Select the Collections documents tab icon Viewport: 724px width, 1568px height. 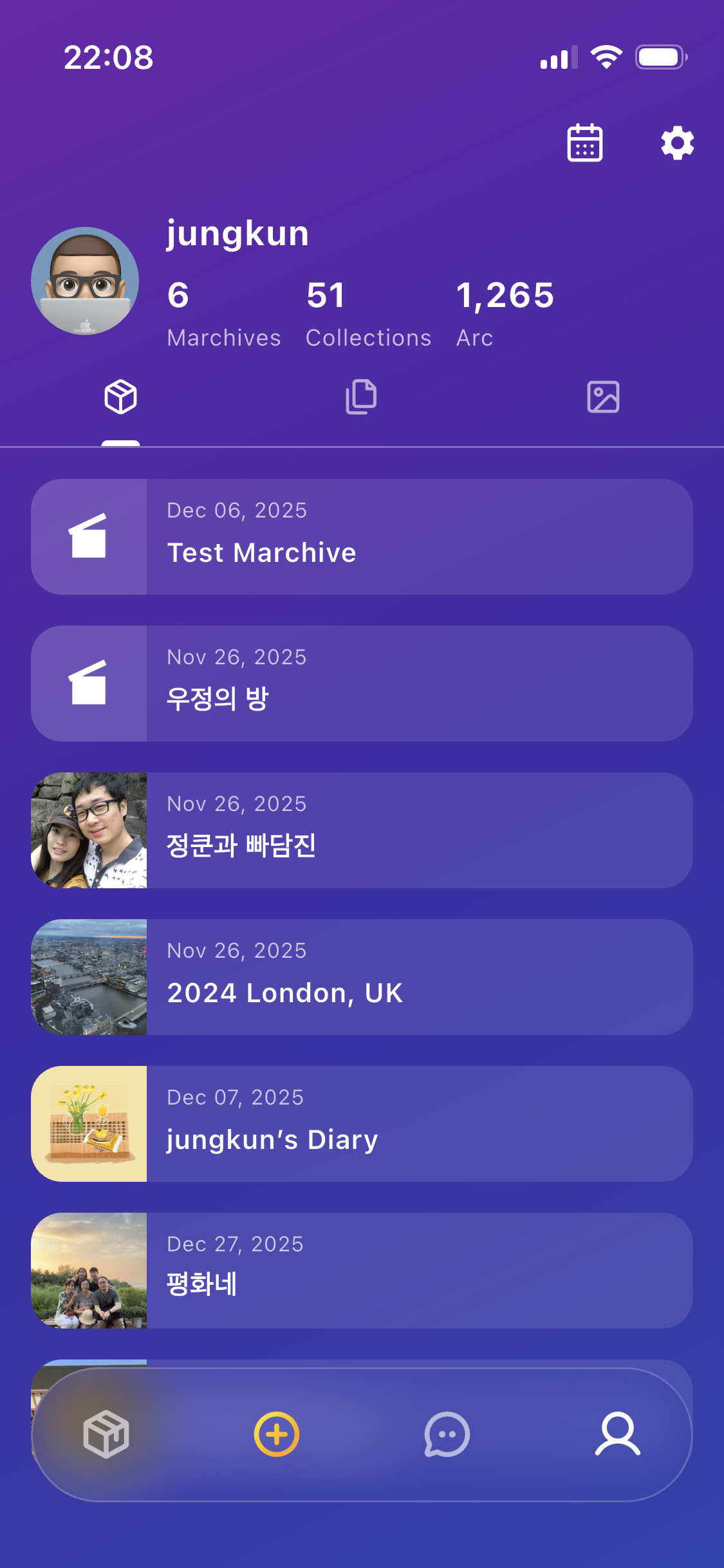[360, 396]
